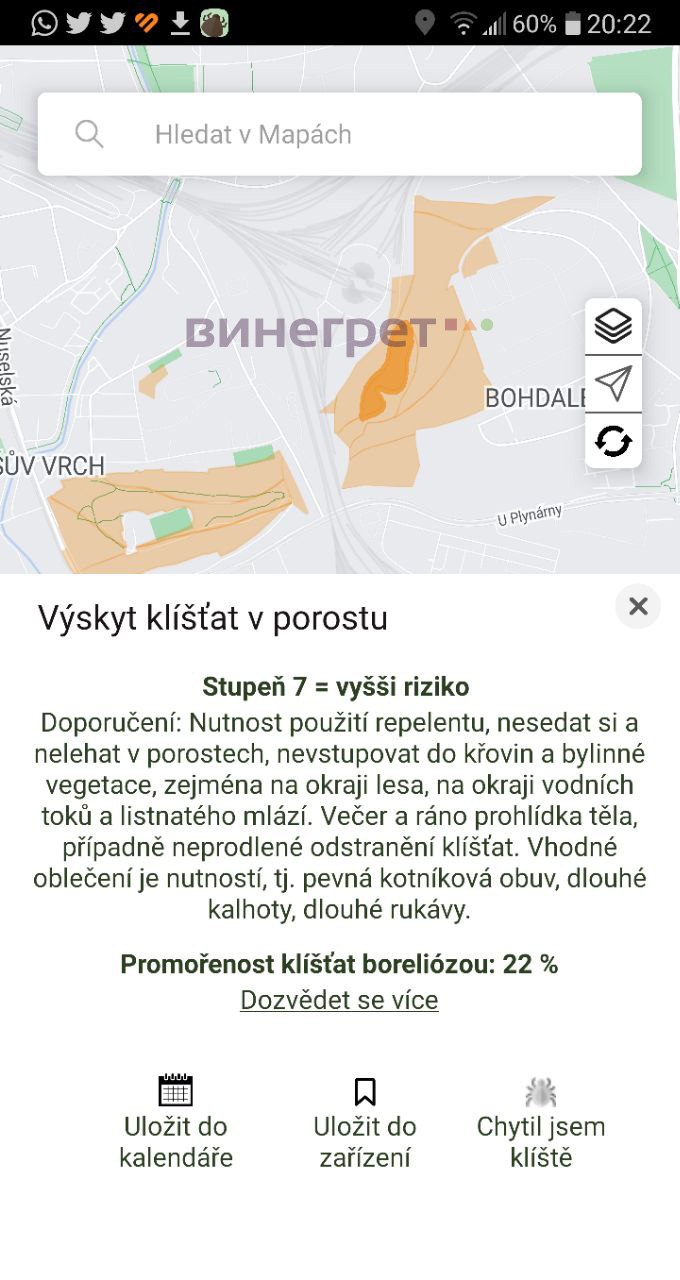Tap the Hledat v Mapách search field
Viewport: 680px width, 1280px height.
tap(340, 135)
